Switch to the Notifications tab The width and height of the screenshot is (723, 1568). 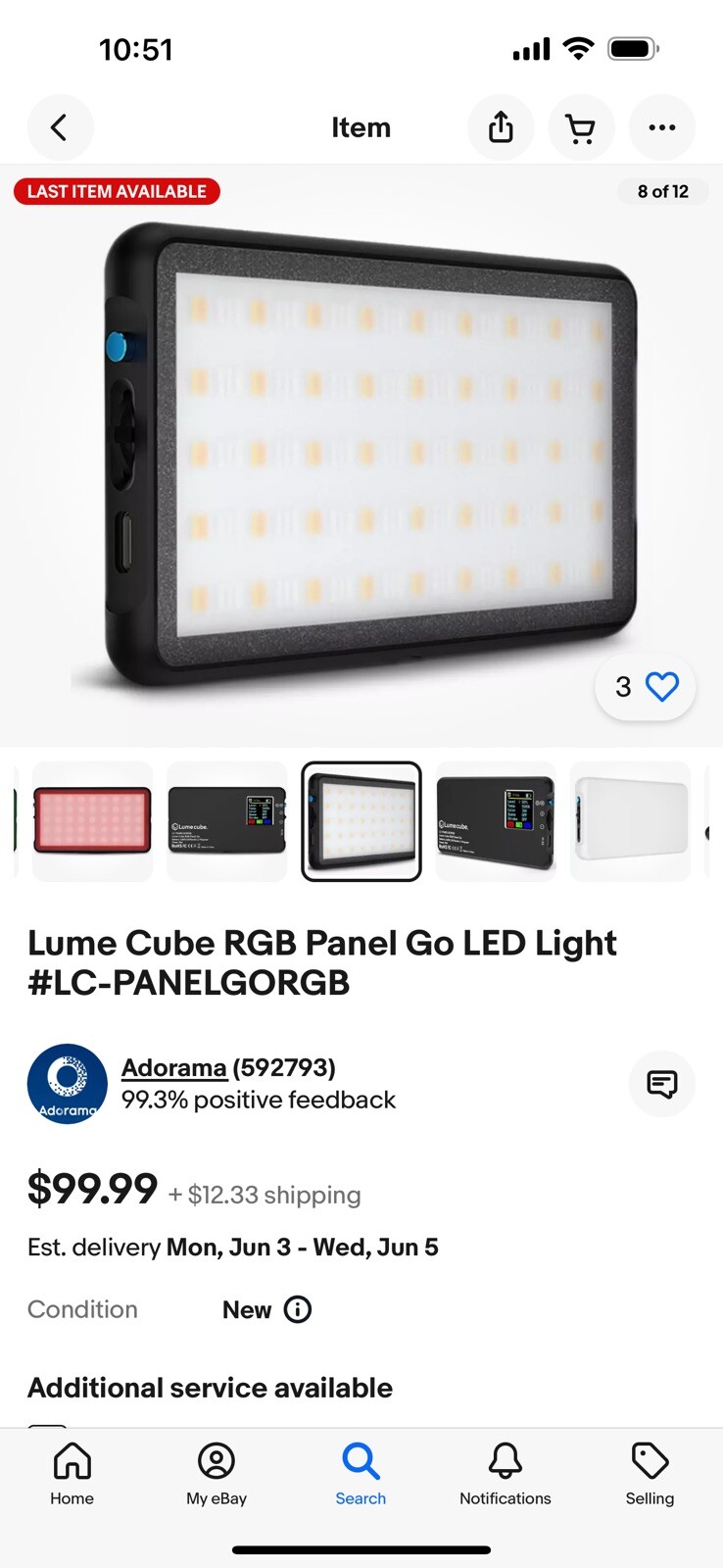[x=506, y=1473]
